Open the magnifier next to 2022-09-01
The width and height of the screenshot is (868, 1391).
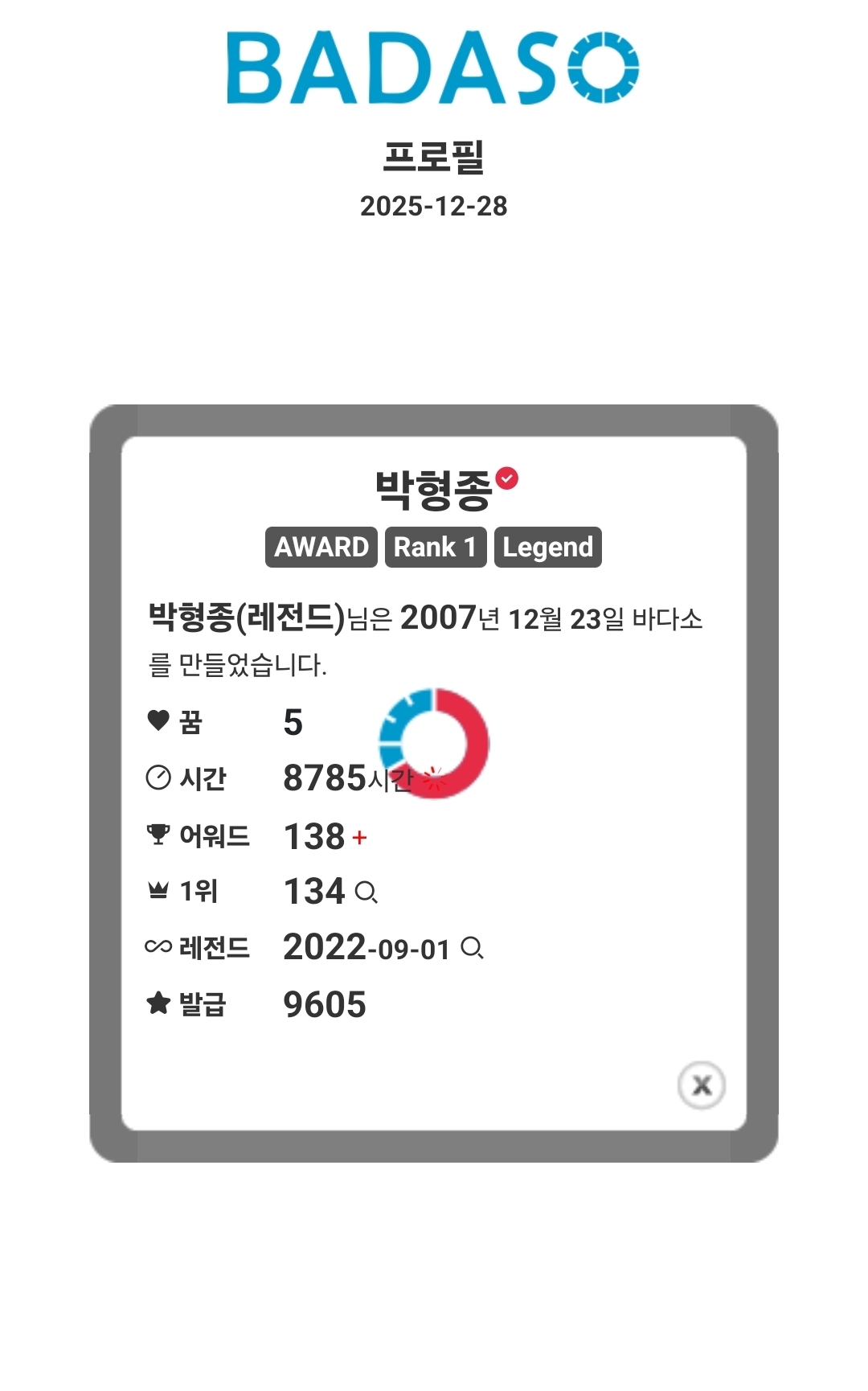[x=472, y=948]
